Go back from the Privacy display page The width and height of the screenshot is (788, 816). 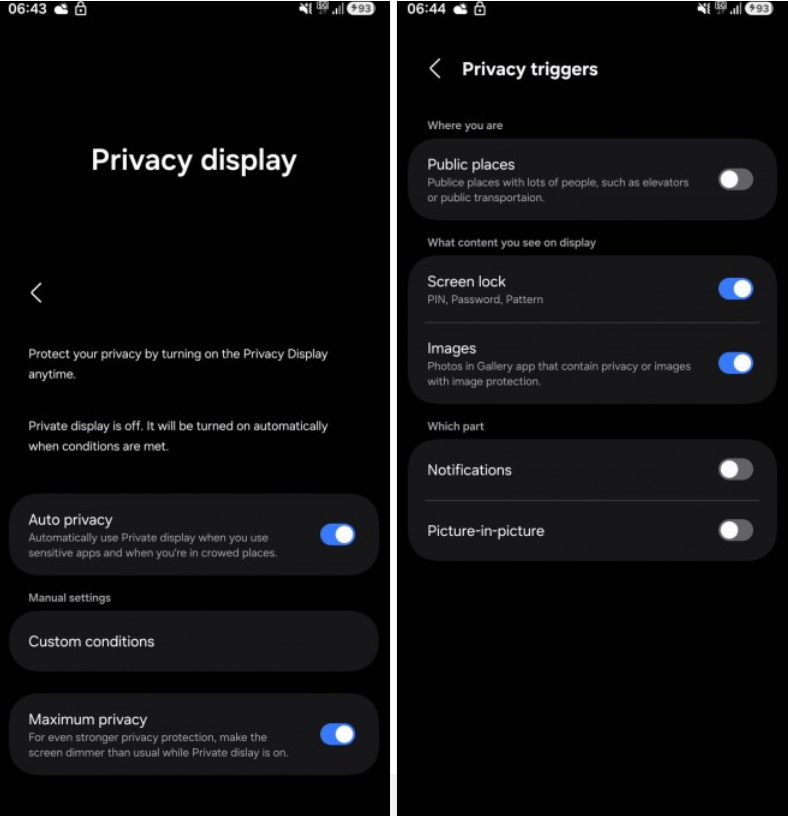(x=36, y=293)
